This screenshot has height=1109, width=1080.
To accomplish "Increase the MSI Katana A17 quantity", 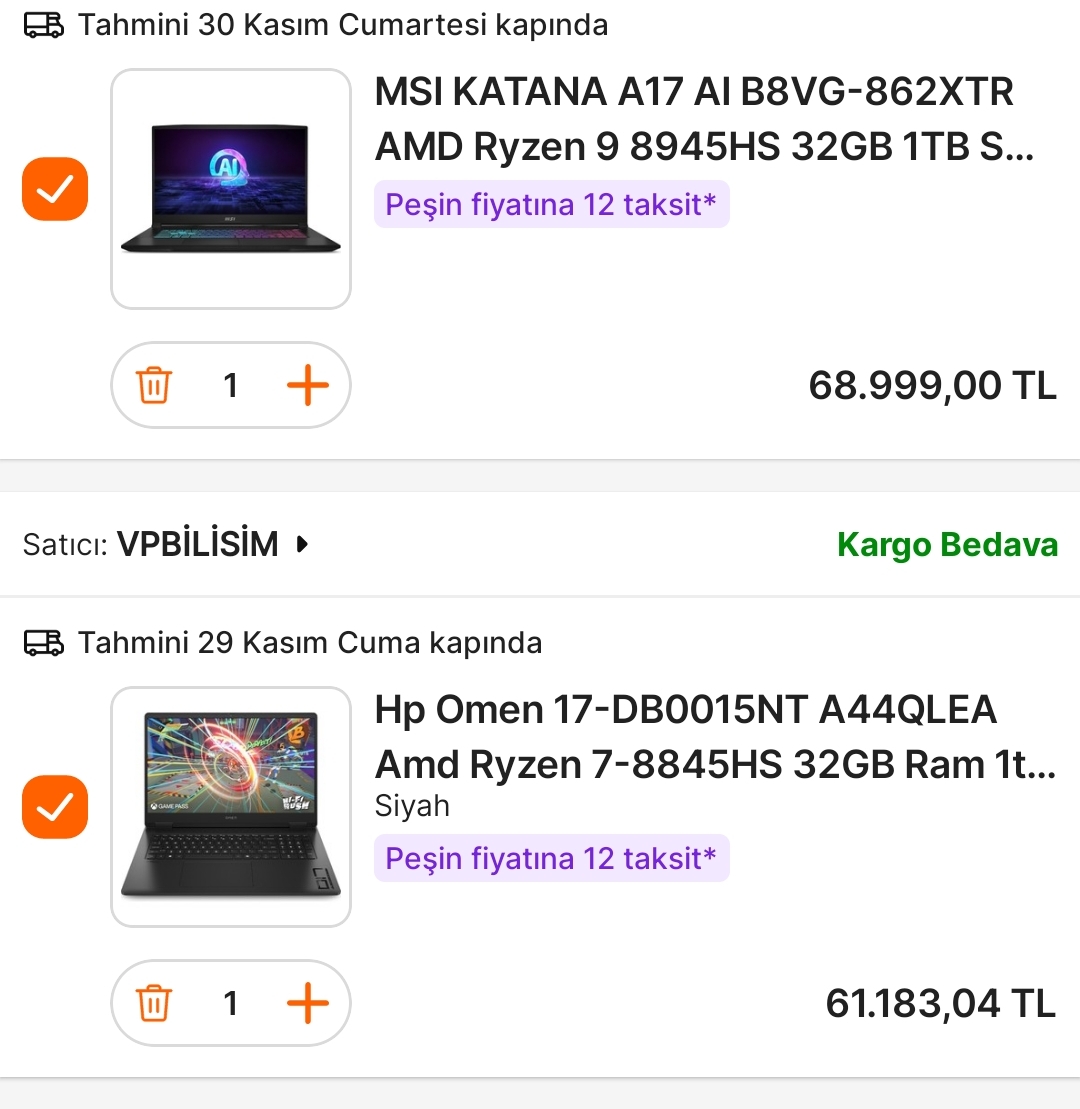I will (x=307, y=385).
